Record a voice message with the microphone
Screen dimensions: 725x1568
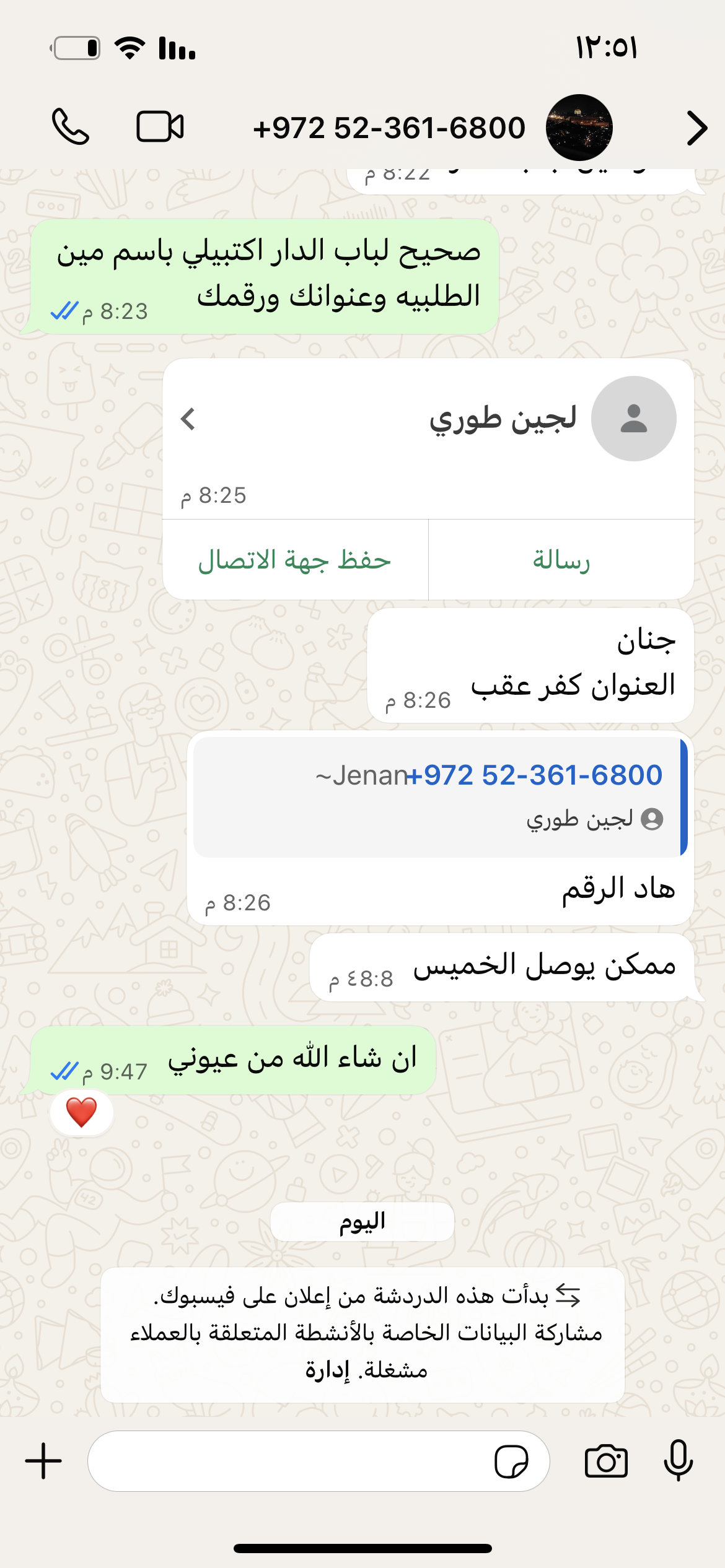[x=678, y=1461]
